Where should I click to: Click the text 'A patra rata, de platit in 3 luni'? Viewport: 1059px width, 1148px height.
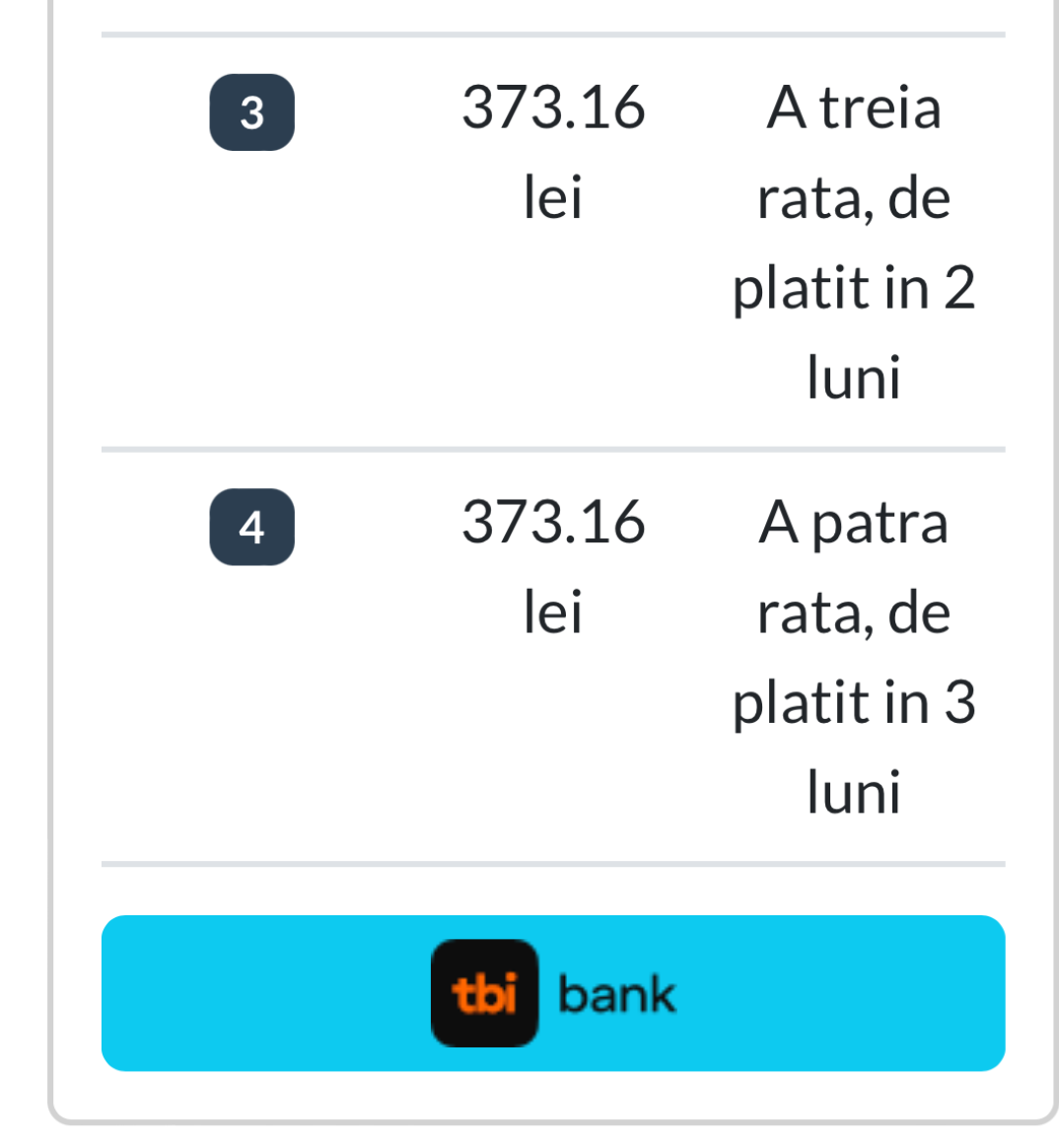(x=854, y=656)
